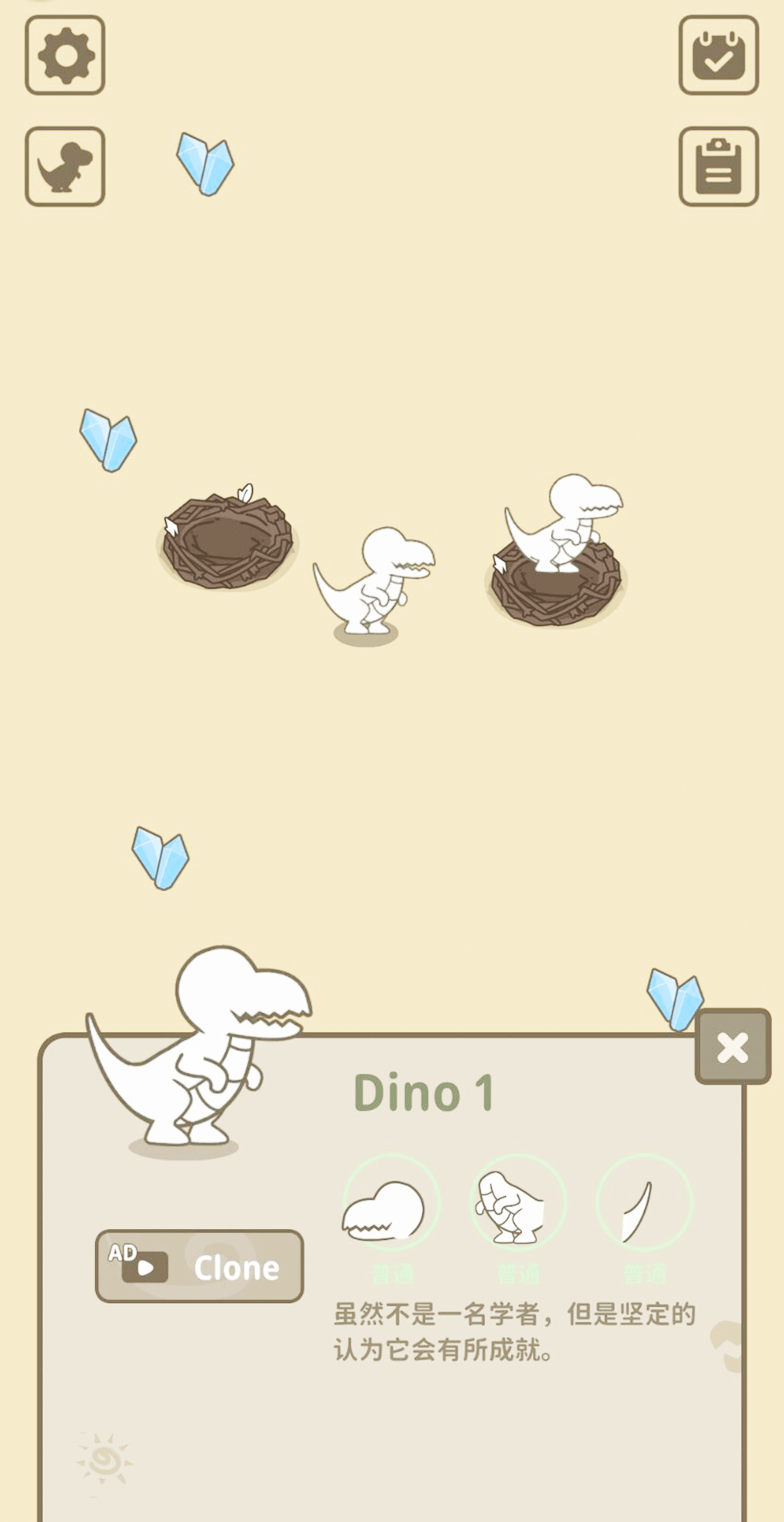Collect the crystal near the dinosaur icon

(x=205, y=163)
